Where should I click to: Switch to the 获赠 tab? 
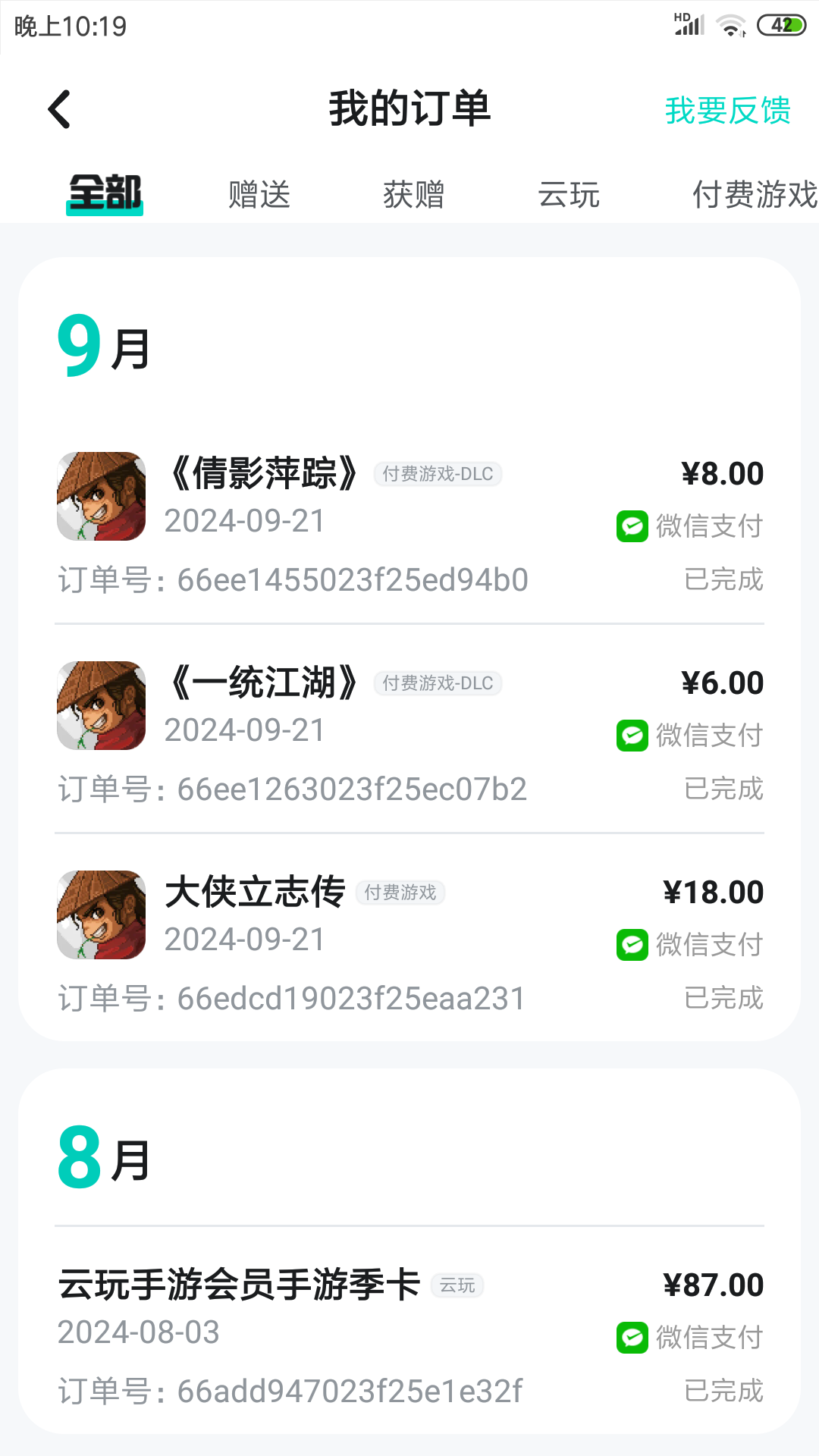[x=414, y=194]
